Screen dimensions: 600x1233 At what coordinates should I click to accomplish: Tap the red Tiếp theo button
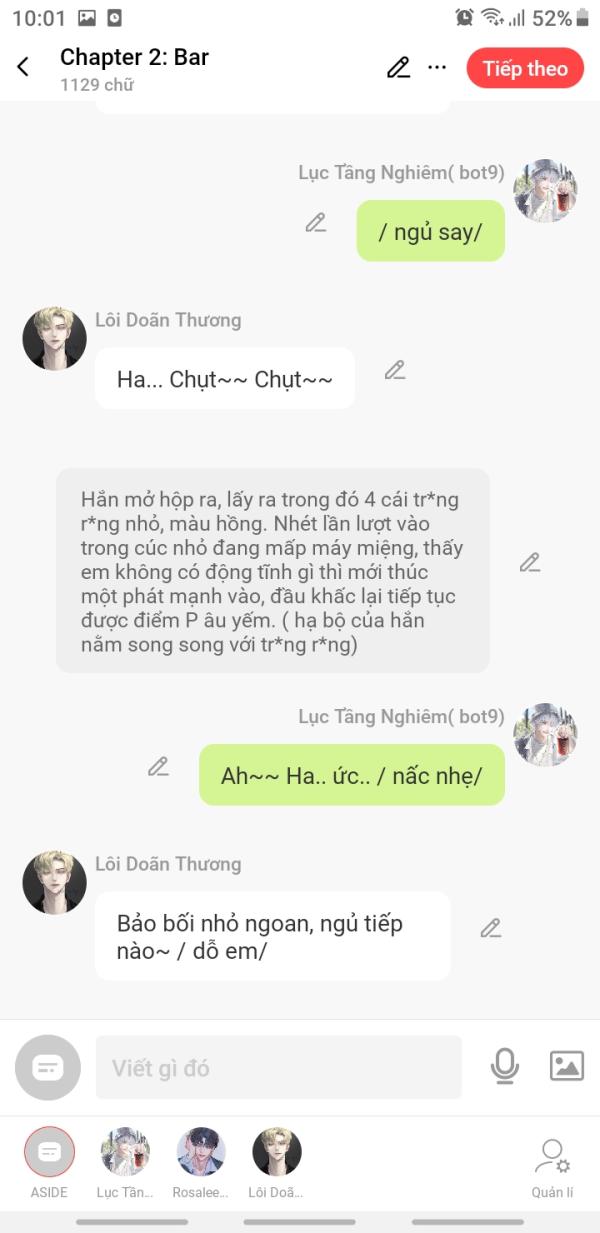pyautogui.click(x=524, y=68)
